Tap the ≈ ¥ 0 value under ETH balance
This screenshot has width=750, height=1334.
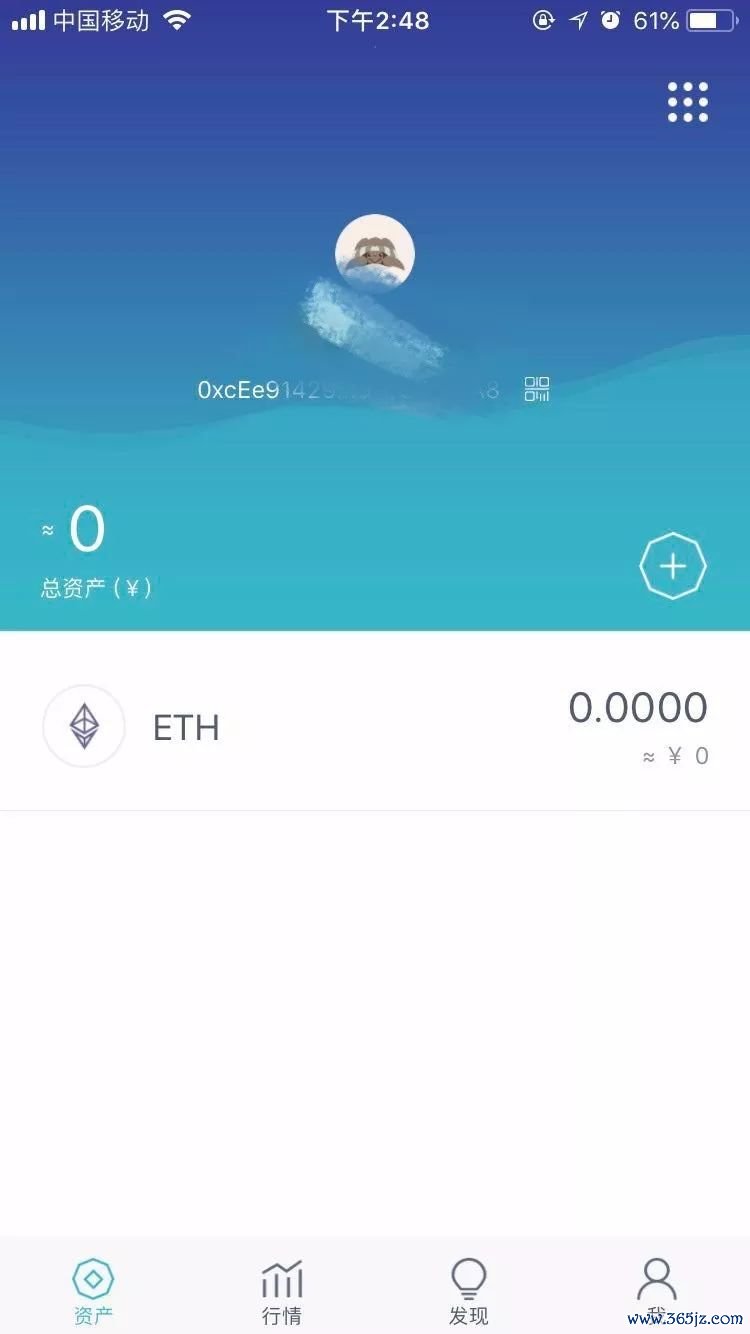(672, 757)
